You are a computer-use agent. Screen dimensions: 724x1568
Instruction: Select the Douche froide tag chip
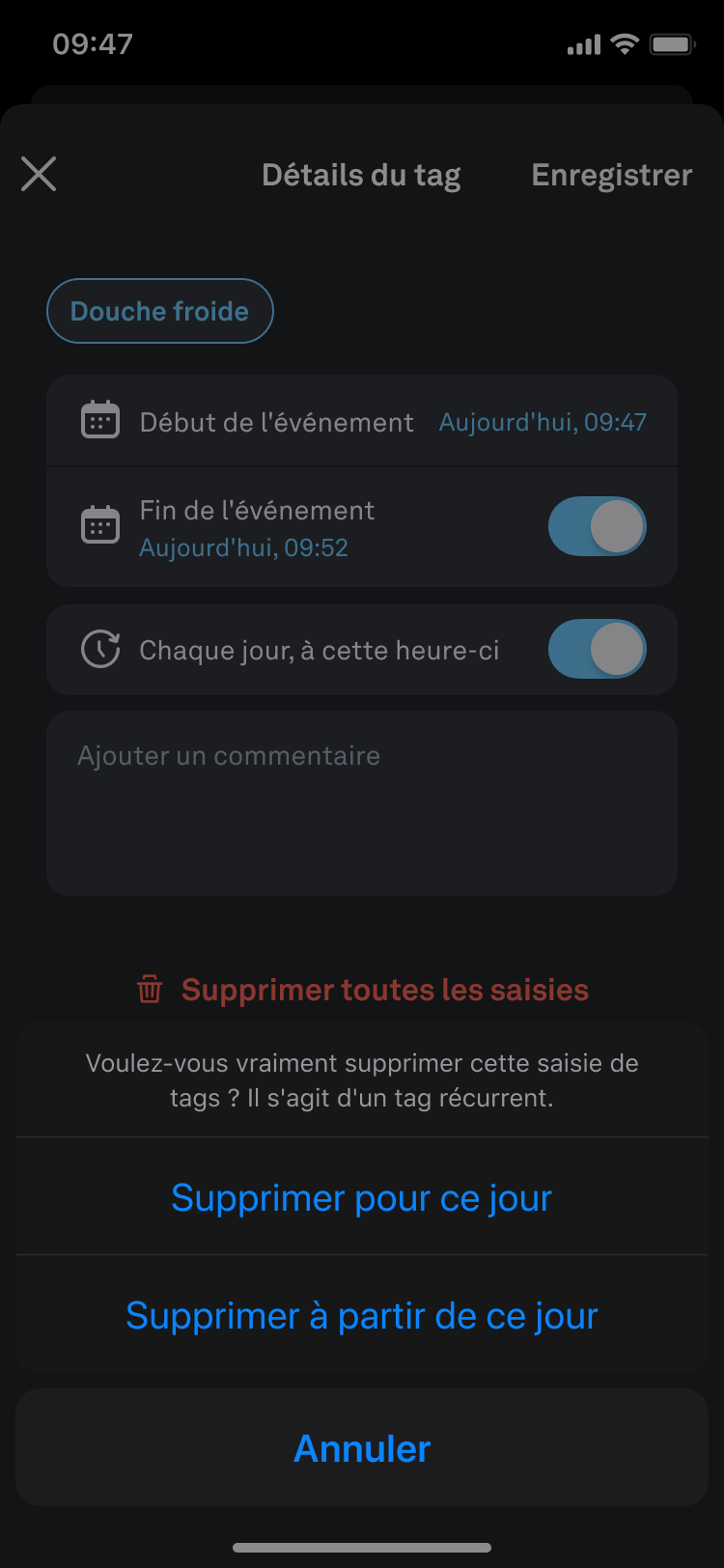pyautogui.click(x=160, y=311)
